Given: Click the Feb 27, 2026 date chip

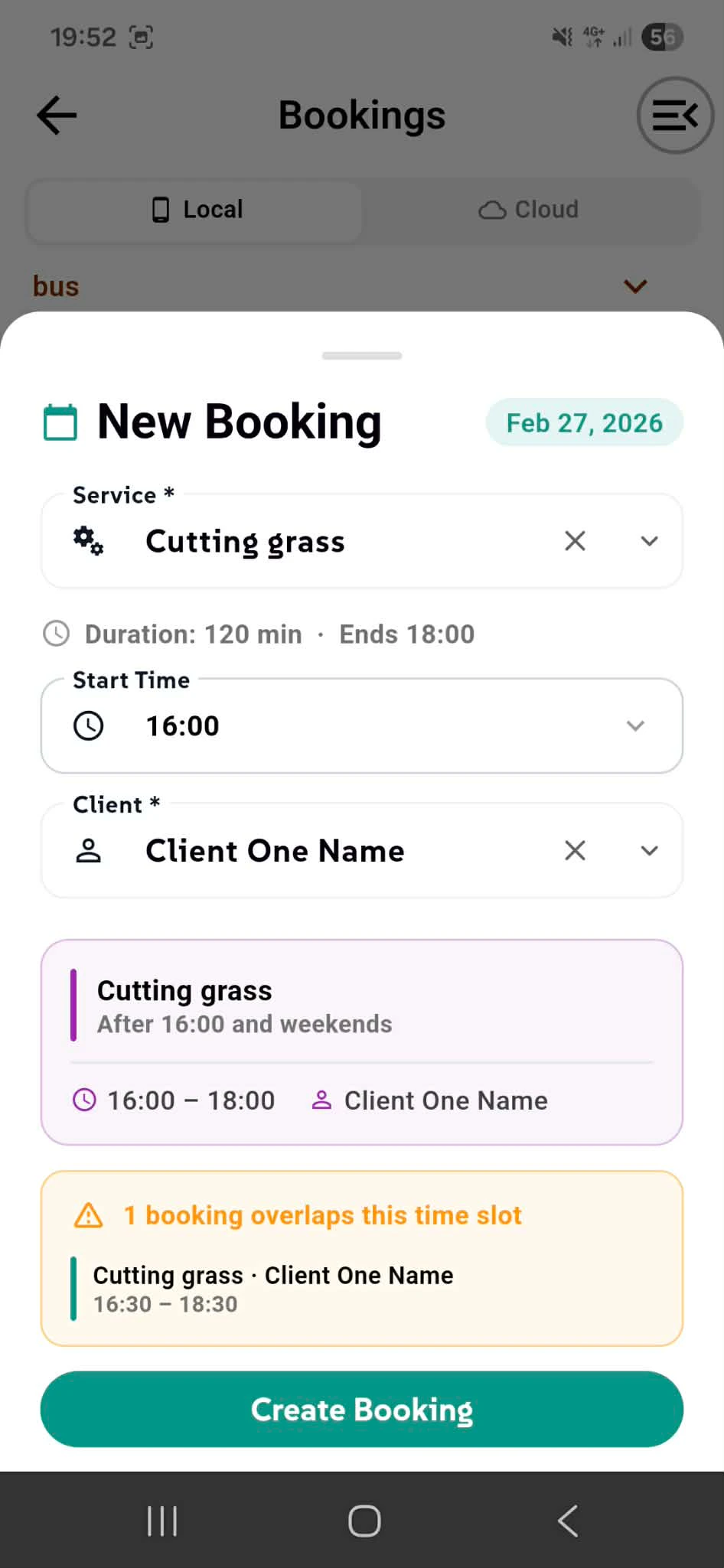Looking at the screenshot, I should tap(584, 422).
